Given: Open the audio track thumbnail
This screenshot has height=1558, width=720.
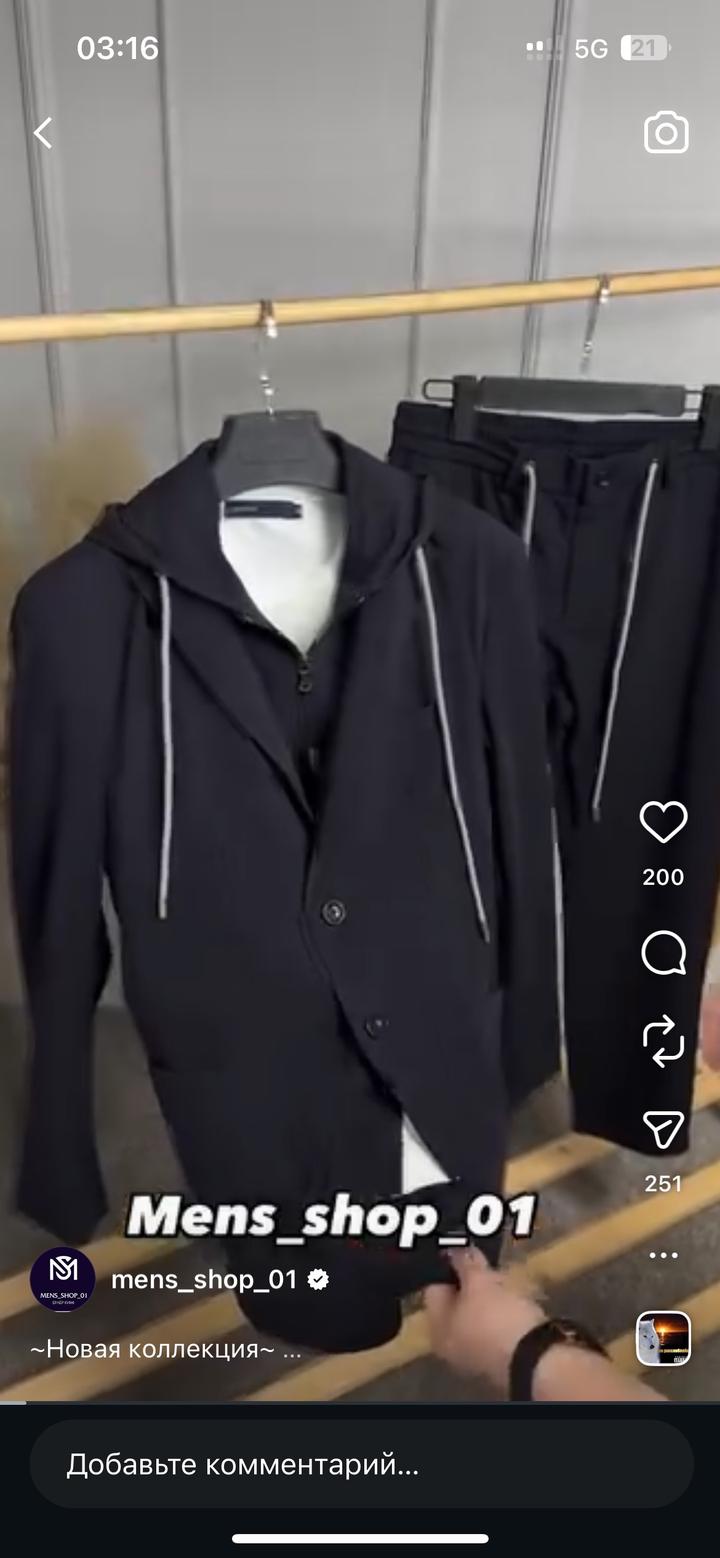Looking at the screenshot, I should 663,1337.
